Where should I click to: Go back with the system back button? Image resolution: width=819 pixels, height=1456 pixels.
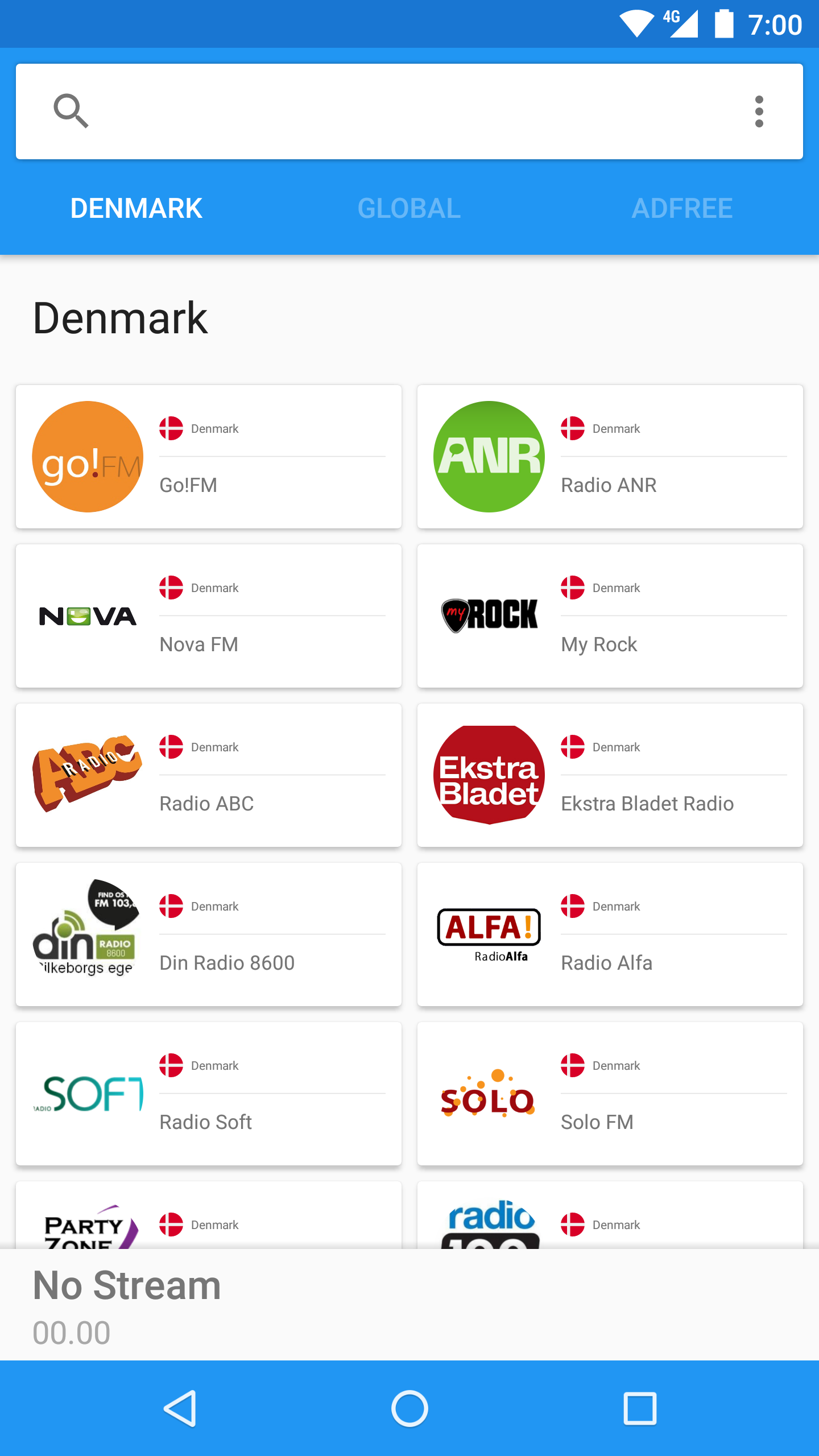click(x=180, y=1408)
